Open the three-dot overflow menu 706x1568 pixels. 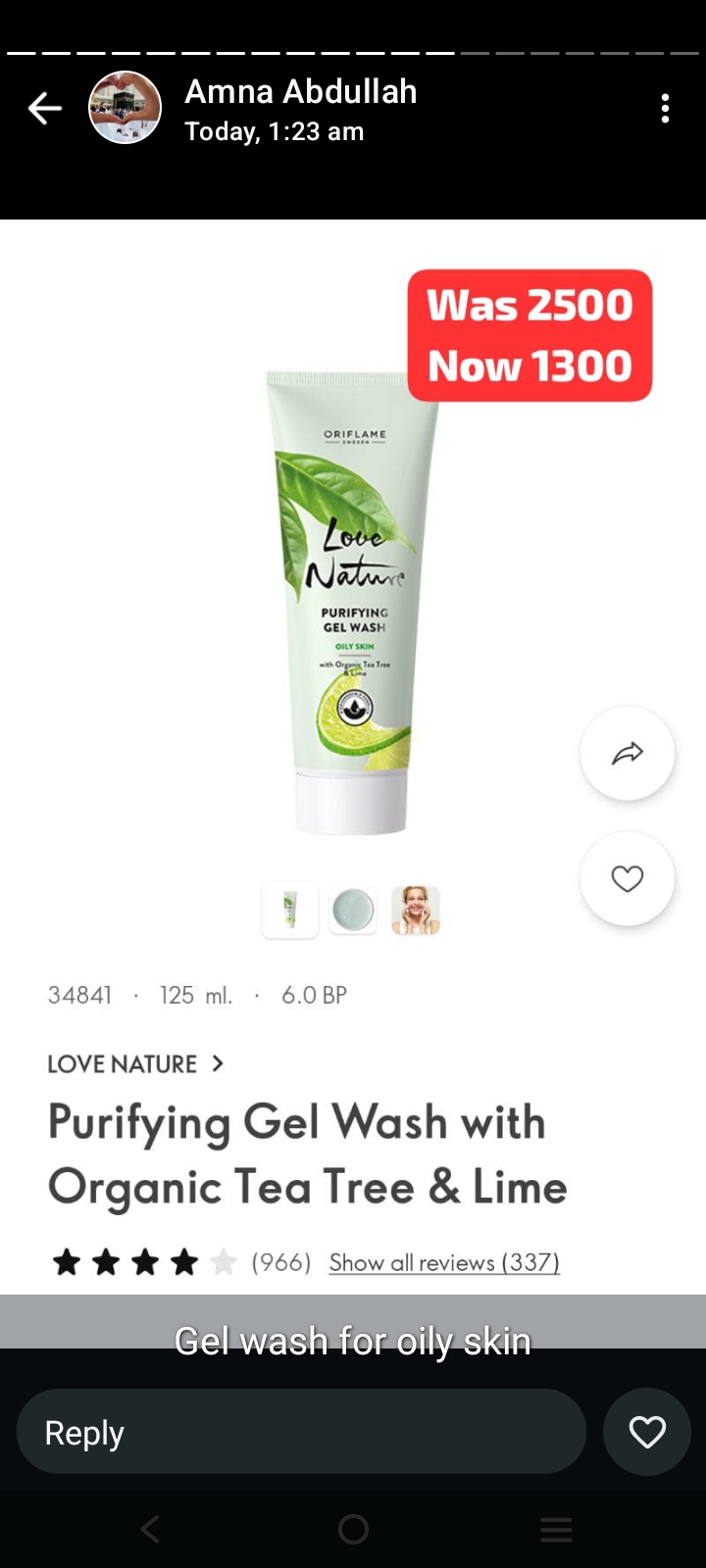point(665,109)
